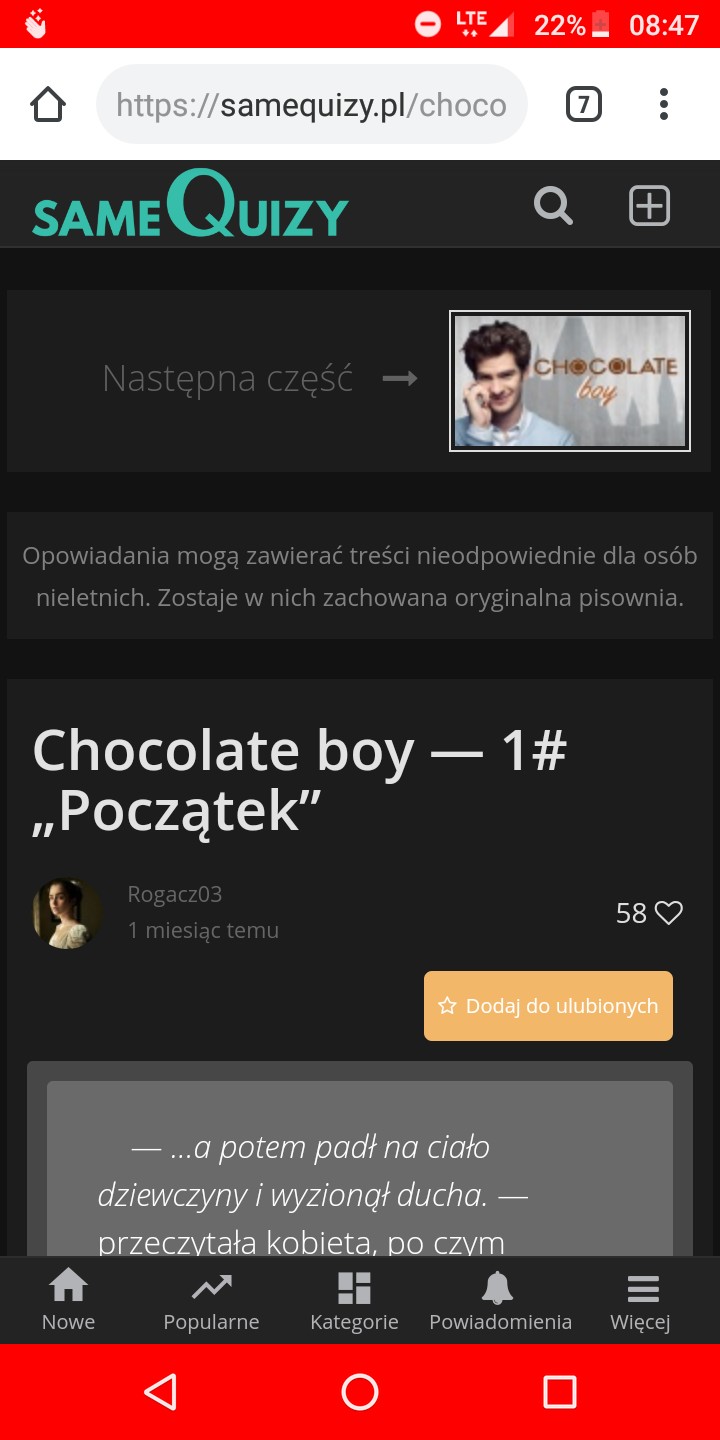Open the Więcej menu
Viewport: 720px width, 1440px height.
(641, 1300)
